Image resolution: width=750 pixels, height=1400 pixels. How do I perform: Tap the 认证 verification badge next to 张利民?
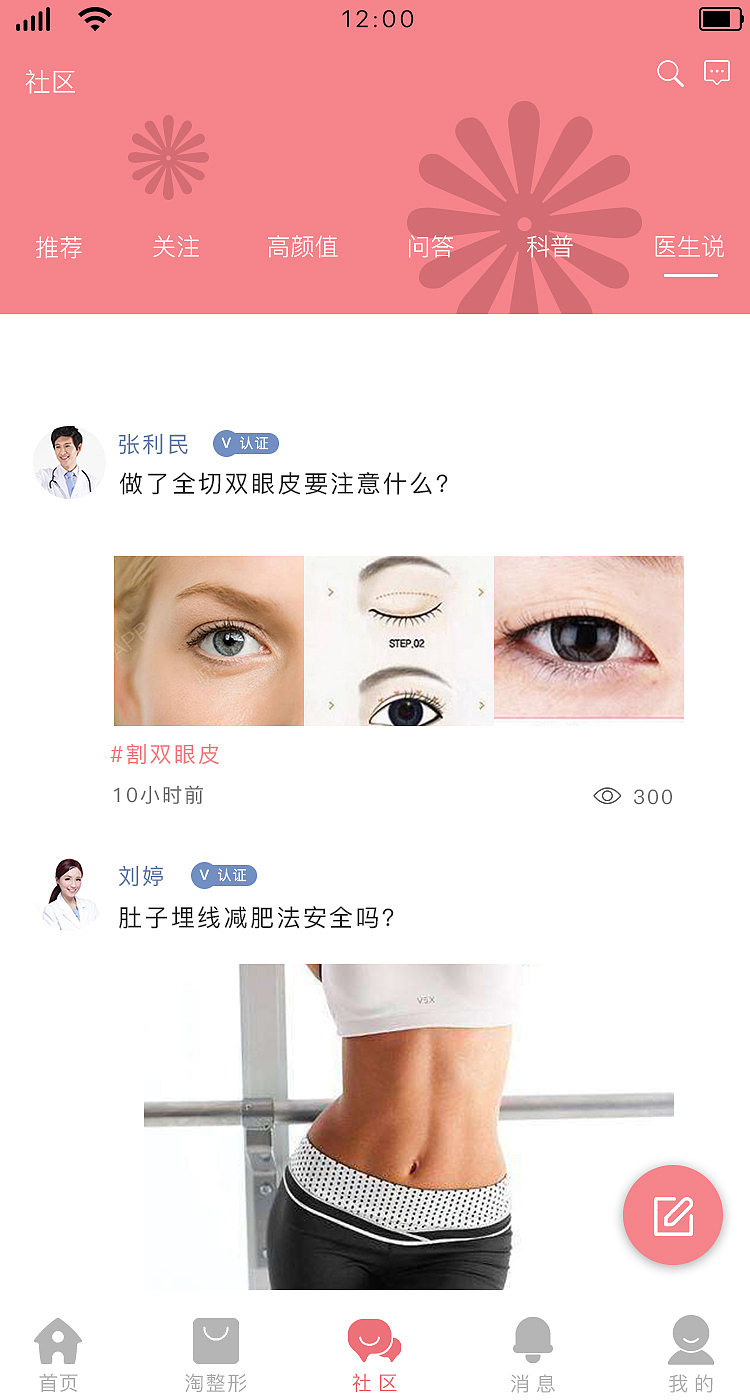pyautogui.click(x=245, y=443)
